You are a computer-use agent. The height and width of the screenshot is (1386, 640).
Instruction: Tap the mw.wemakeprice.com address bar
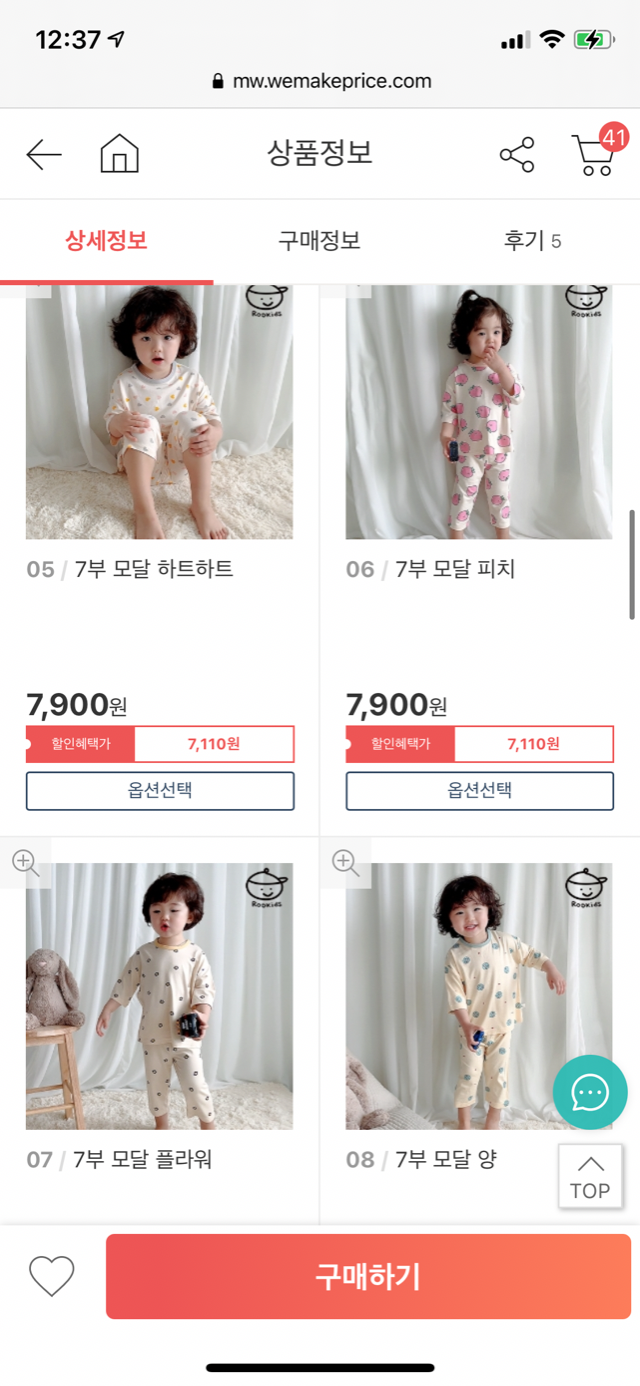(322, 81)
